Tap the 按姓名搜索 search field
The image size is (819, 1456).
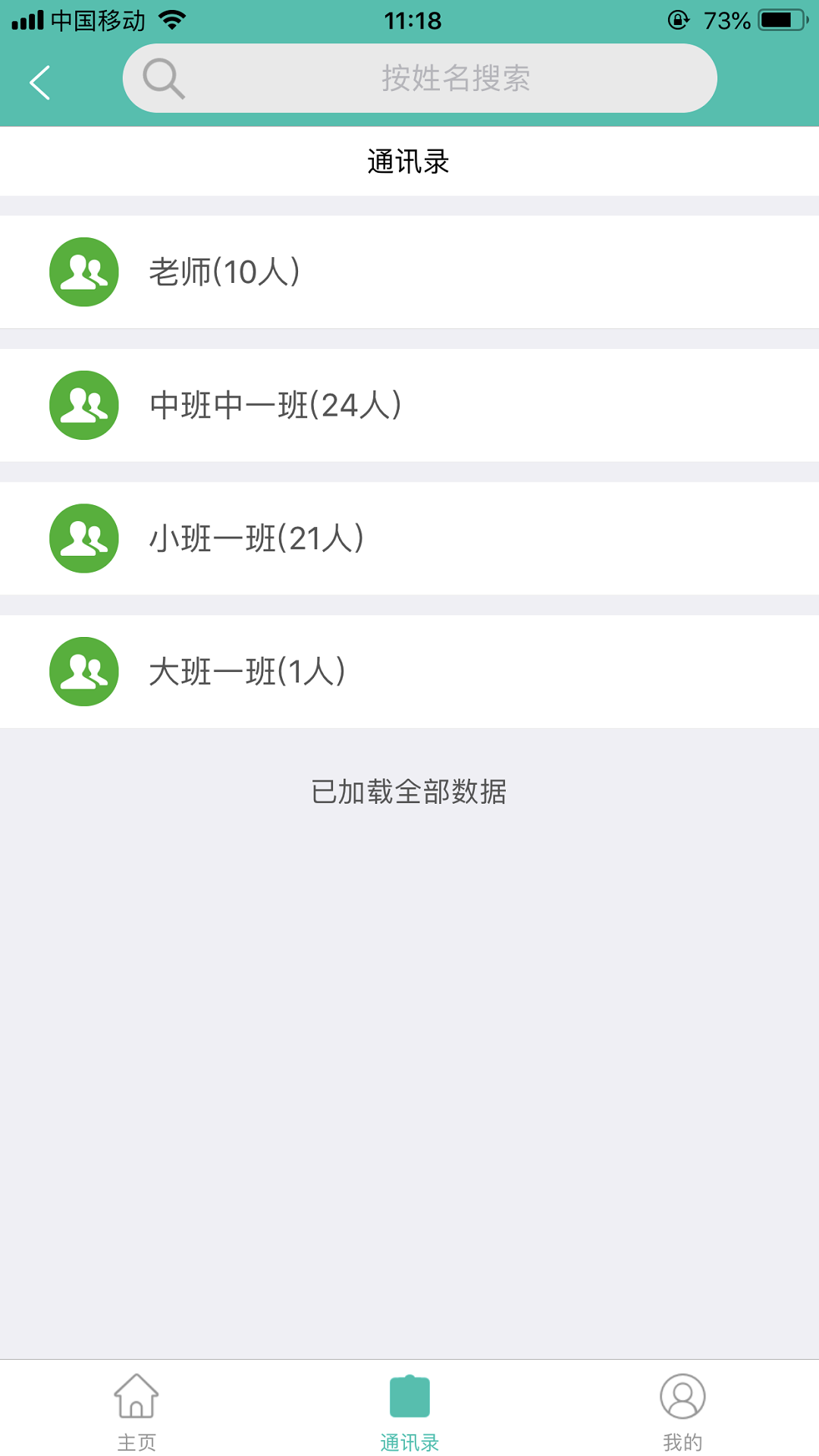[x=420, y=78]
